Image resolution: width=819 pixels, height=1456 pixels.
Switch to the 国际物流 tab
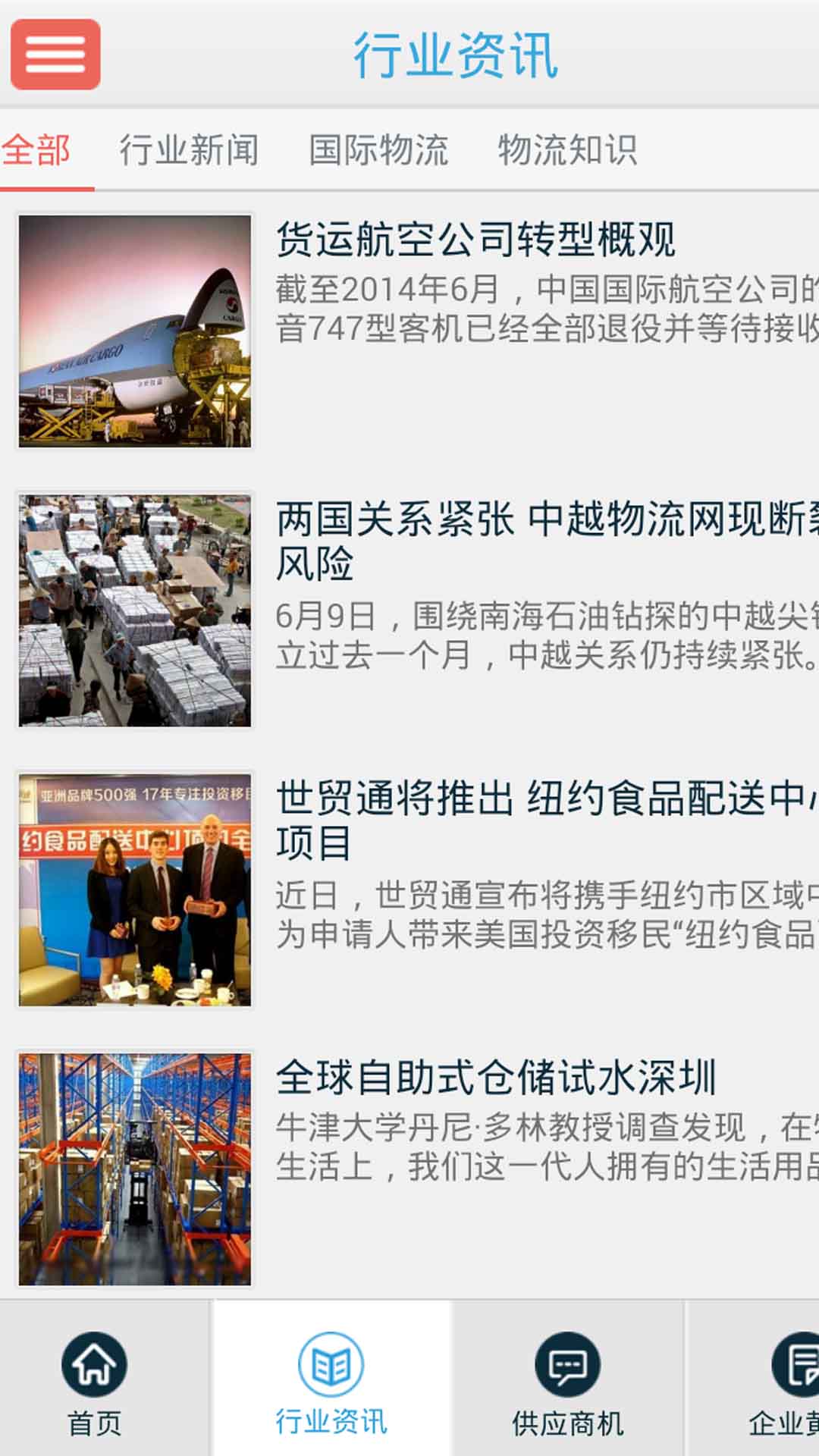(x=378, y=150)
